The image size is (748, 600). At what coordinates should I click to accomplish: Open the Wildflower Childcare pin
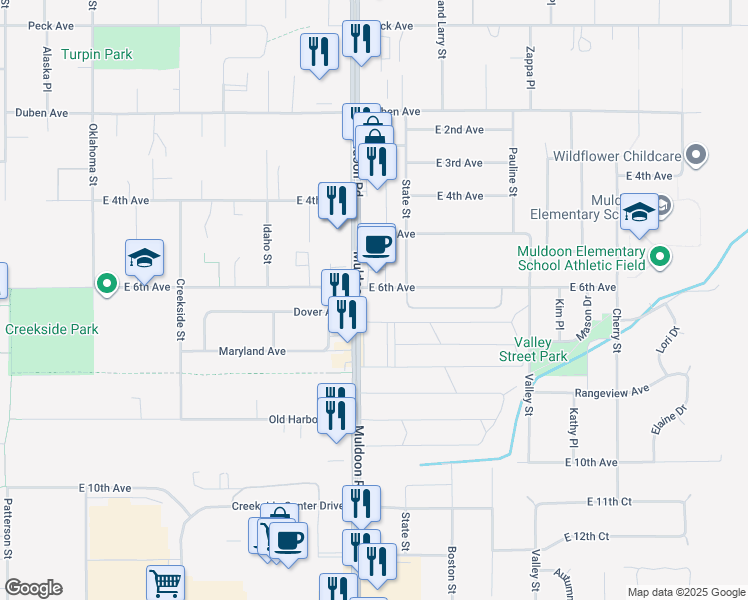698,155
